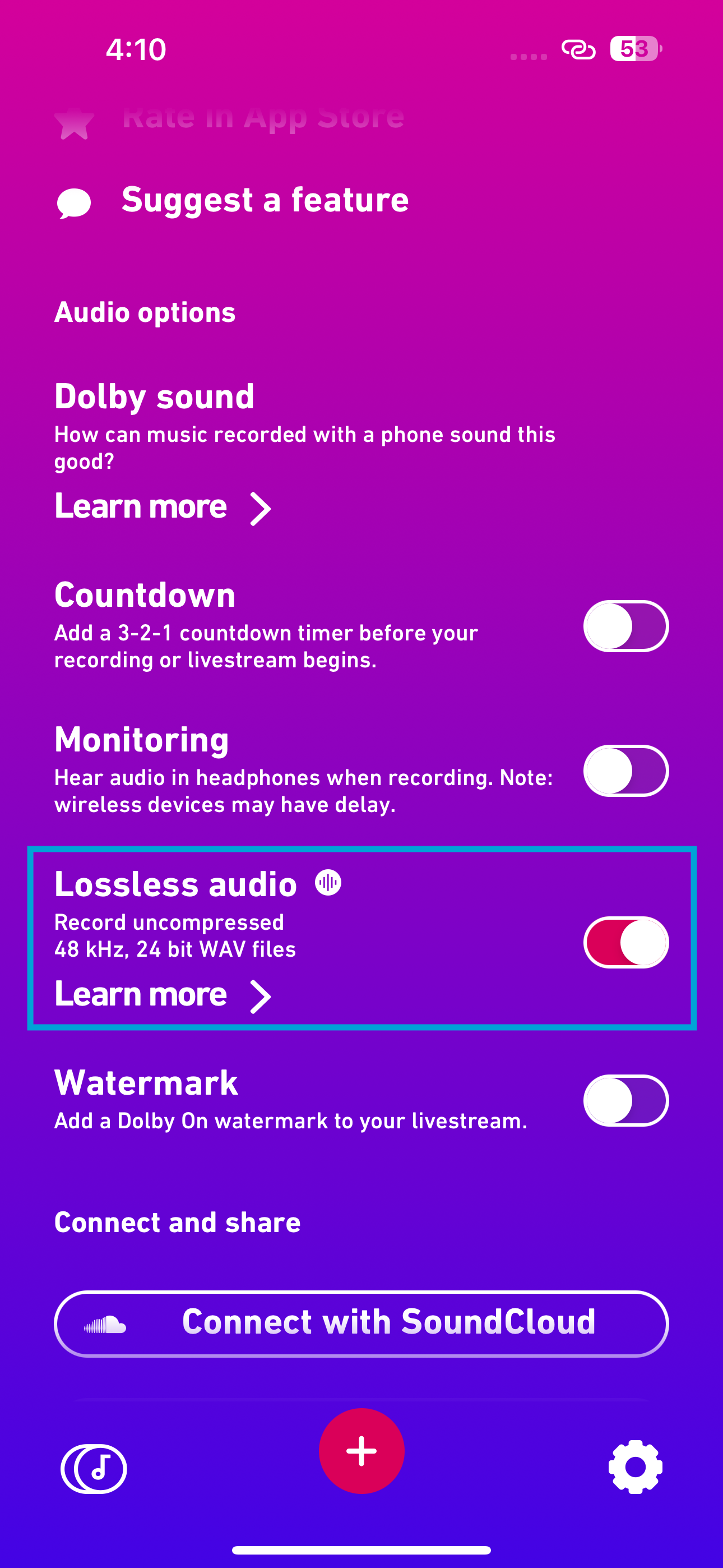Open the music library tab

click(94, 1468)
